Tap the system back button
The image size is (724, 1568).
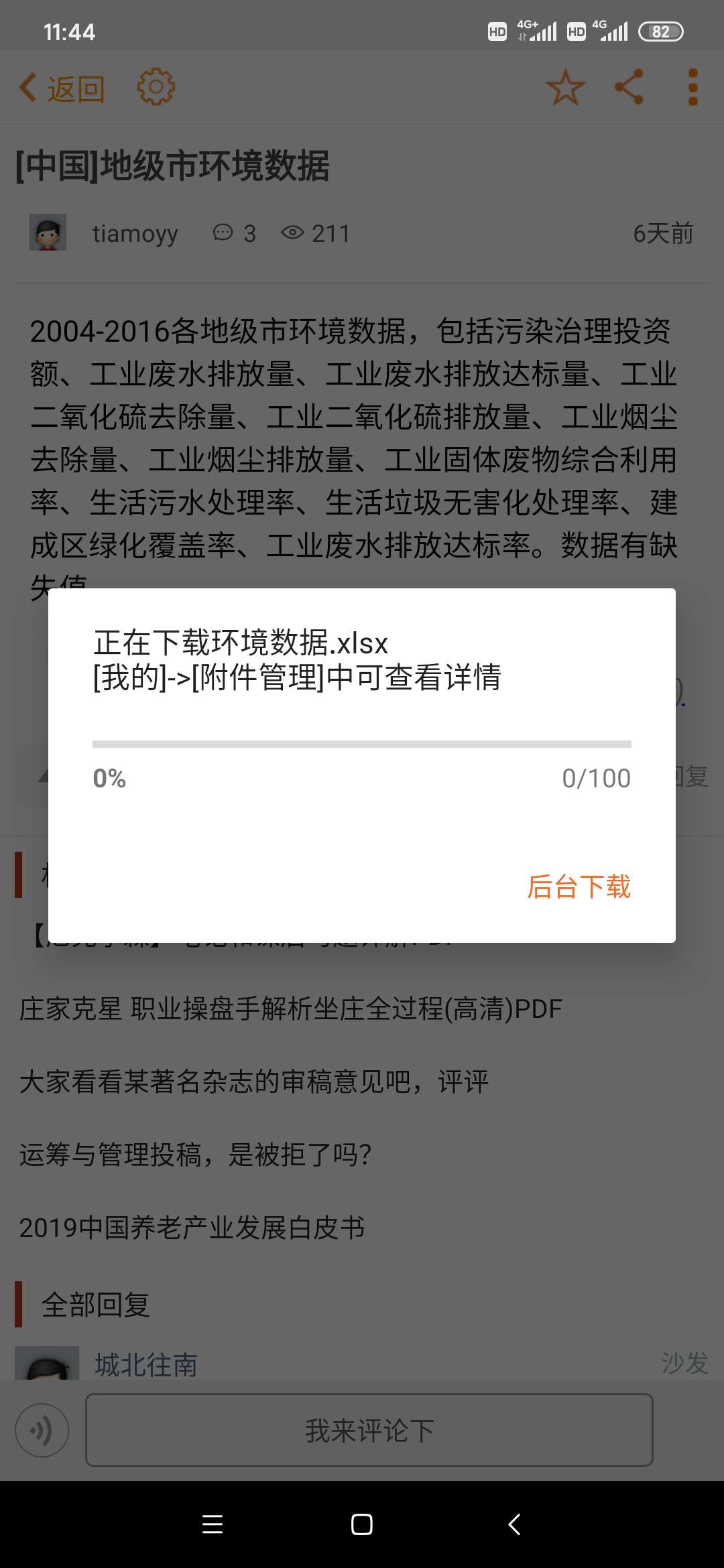tap(514, 1524)
